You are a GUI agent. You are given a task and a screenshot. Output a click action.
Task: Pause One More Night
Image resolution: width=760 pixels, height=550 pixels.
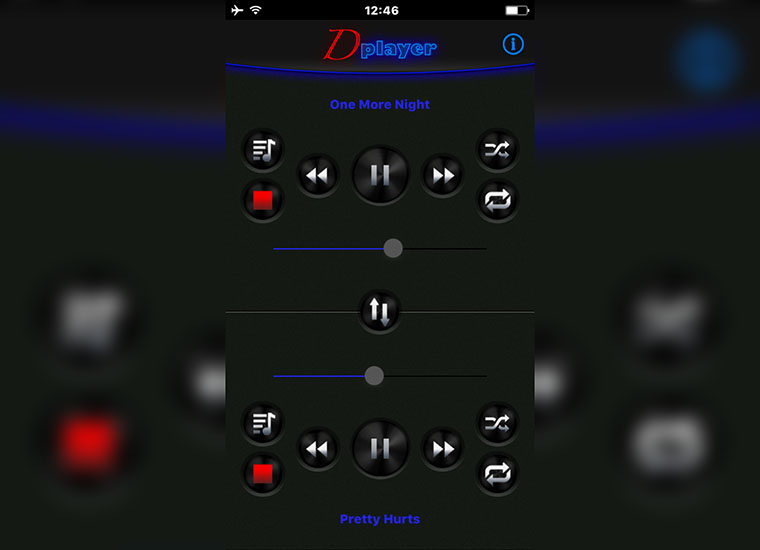[x=380, y=176]
